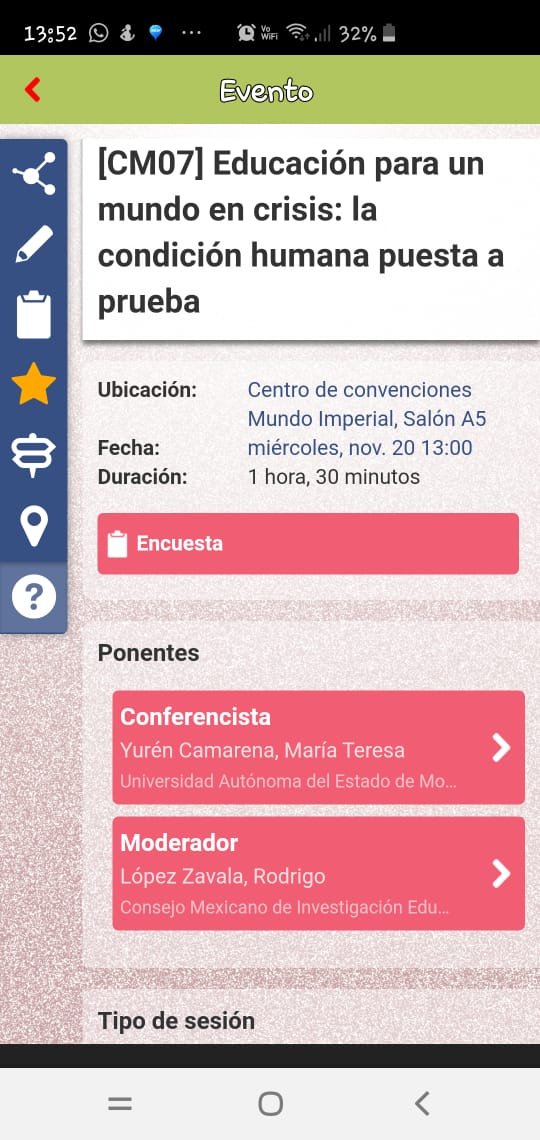Tap the system home button

pyautogui.click(x=270, y=1104)
